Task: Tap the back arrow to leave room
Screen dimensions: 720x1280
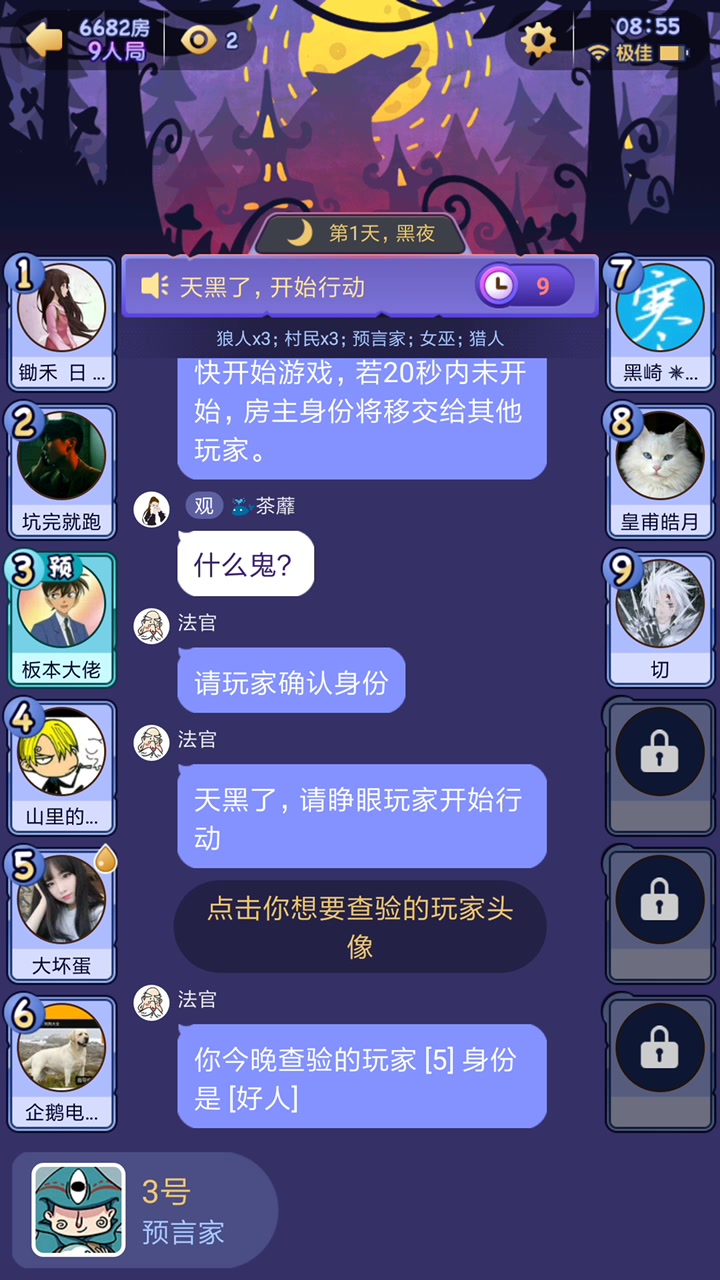Action: pyautogui.click(x=44, y=40)
